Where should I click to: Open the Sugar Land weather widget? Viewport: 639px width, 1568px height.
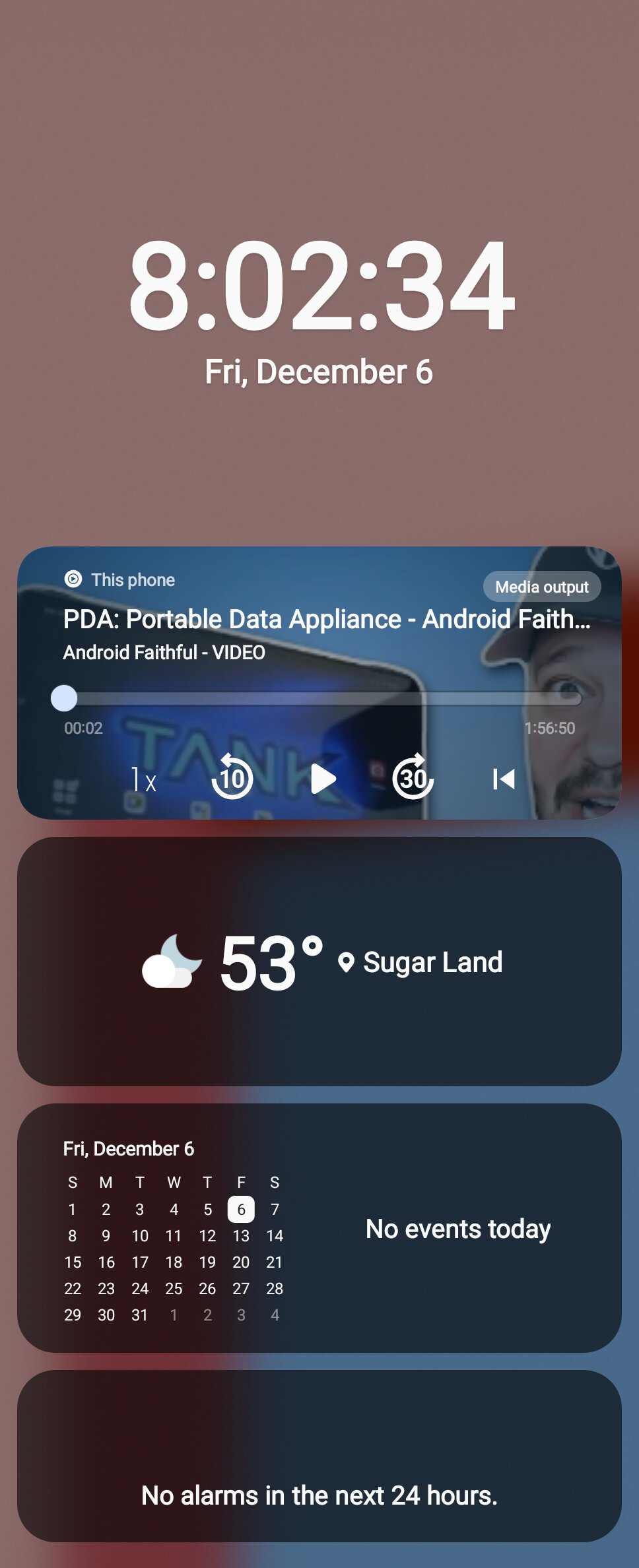coord(319,962)
